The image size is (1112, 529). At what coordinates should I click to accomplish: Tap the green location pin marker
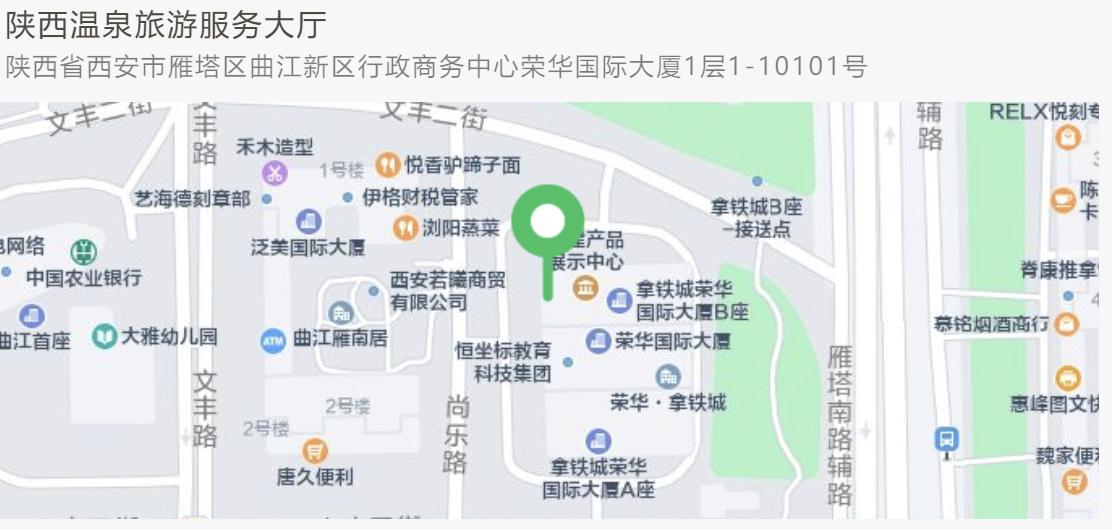[x=547, y=224]
